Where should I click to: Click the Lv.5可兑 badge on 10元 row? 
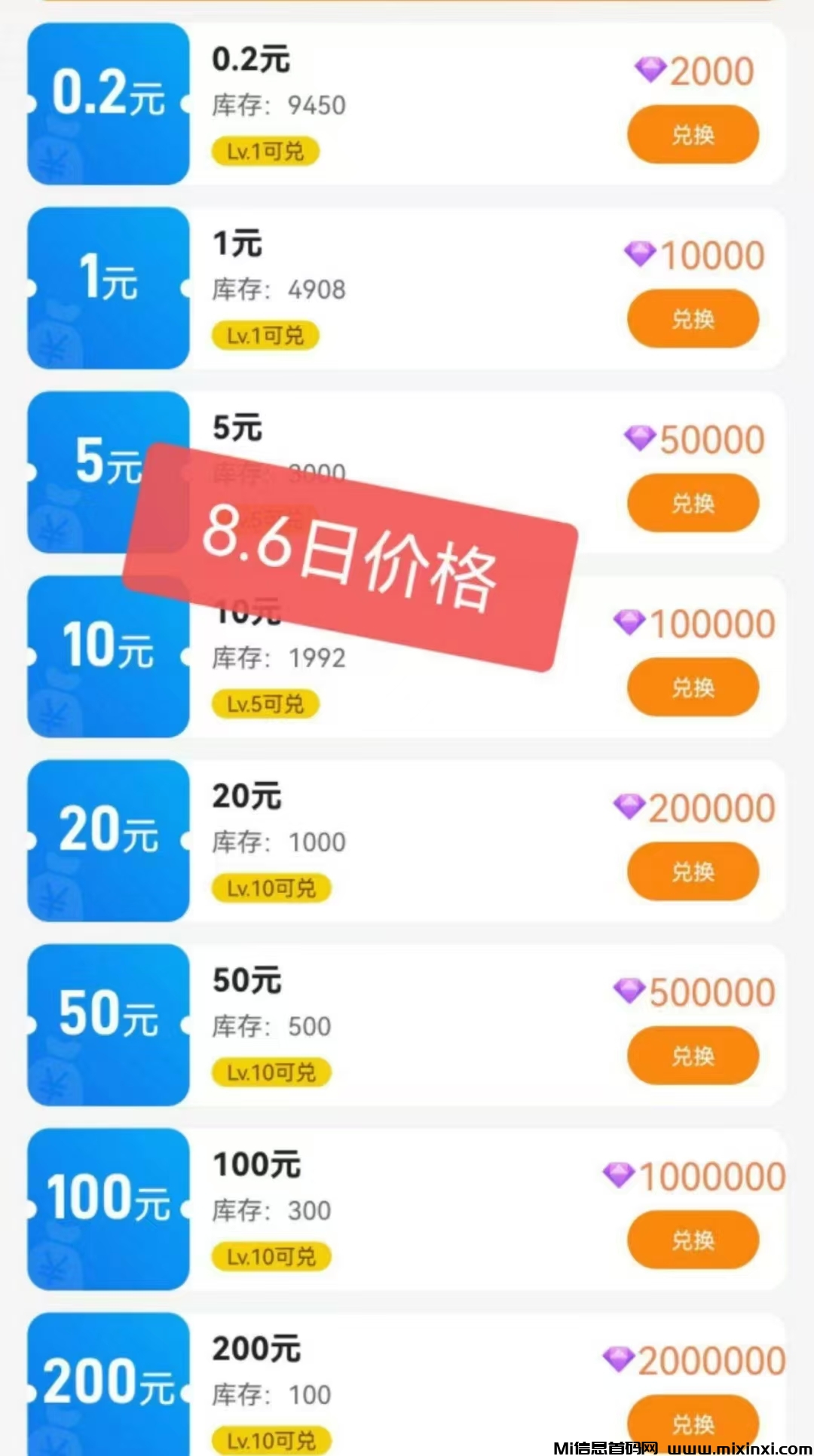(x=265, y=703)
